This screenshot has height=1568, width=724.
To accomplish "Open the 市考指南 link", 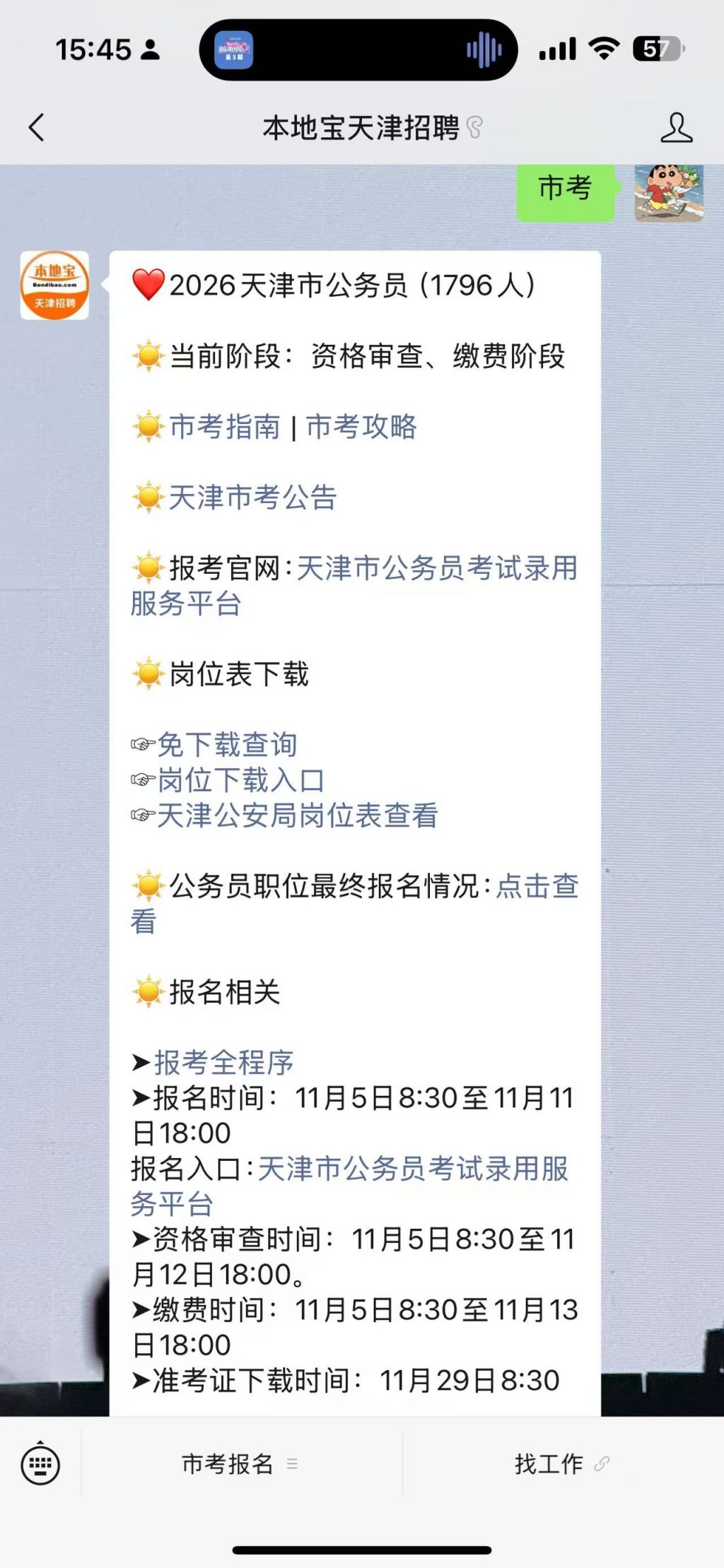I will click(225, 427).
